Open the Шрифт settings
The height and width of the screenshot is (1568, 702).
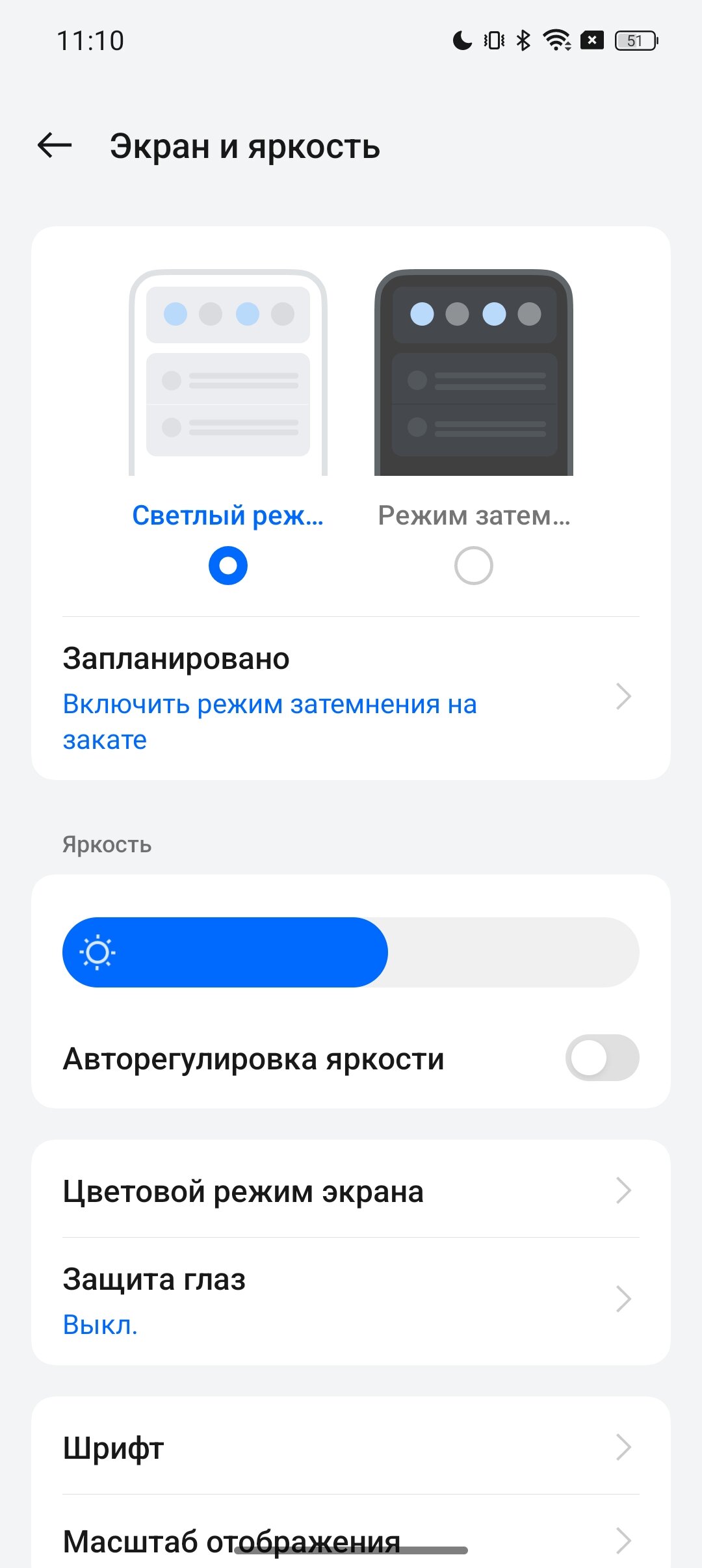pos(351,1447)
